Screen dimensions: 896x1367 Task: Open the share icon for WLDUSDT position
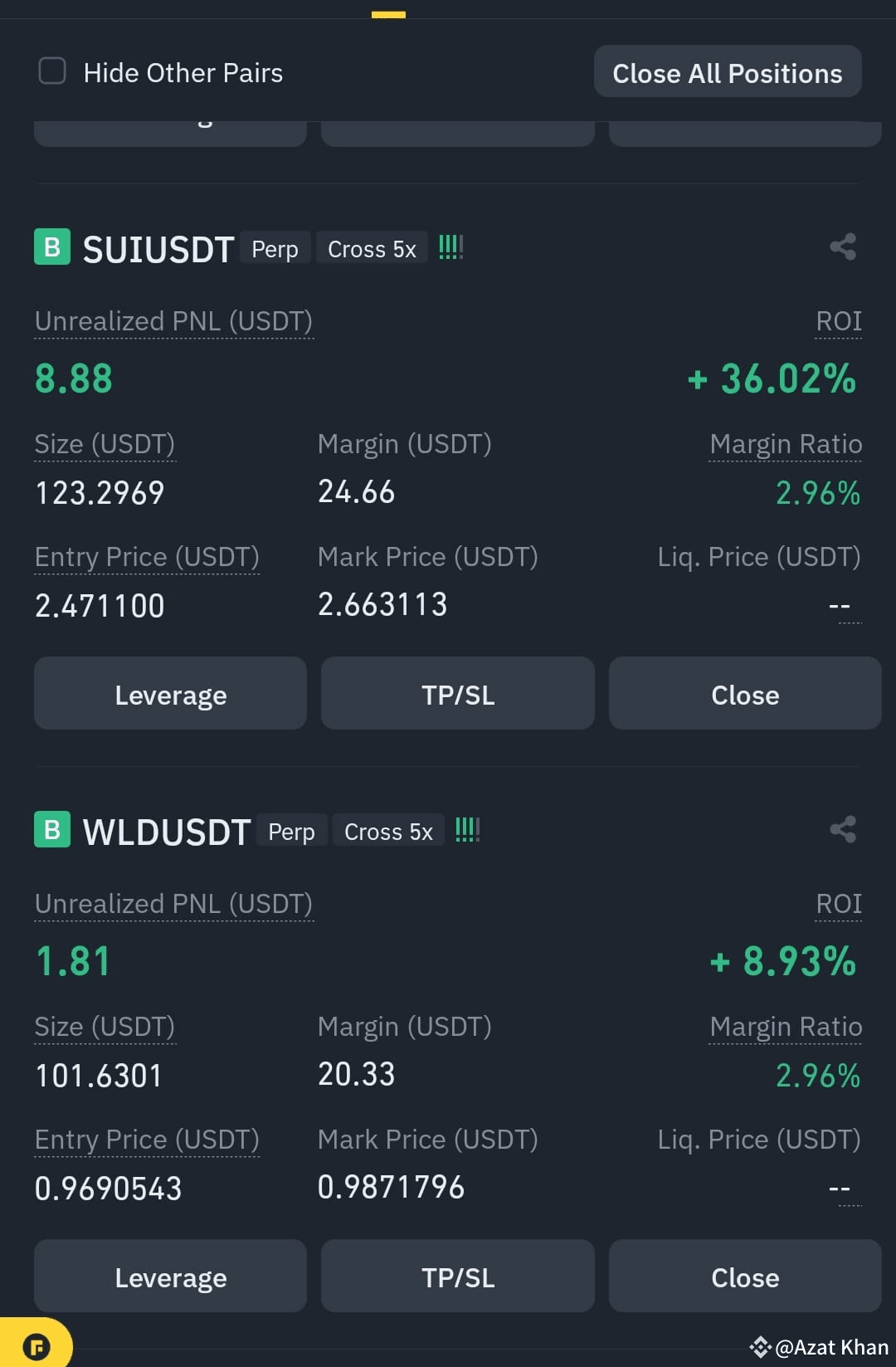(x=843, y=828)
